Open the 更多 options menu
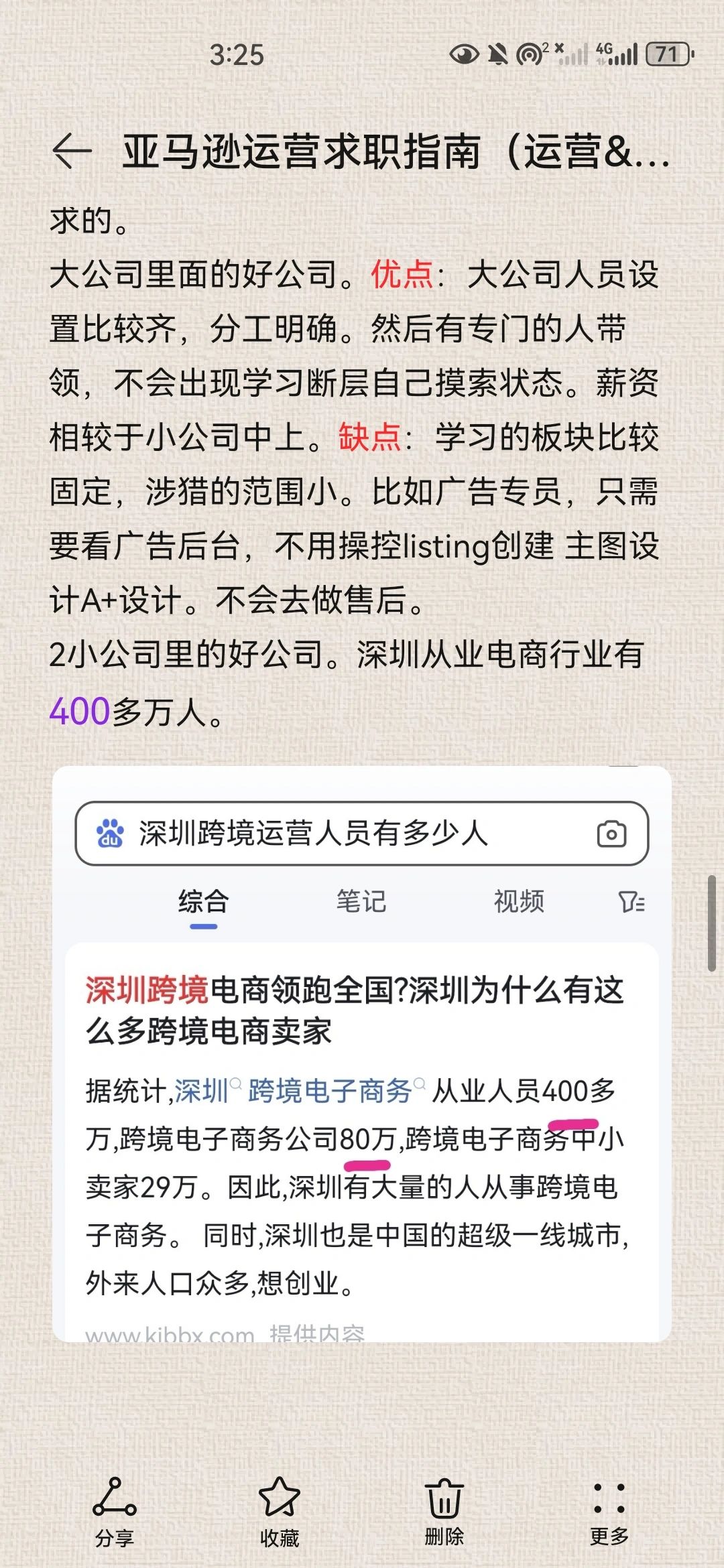Screen dimensions: 724x1568 609,1508
